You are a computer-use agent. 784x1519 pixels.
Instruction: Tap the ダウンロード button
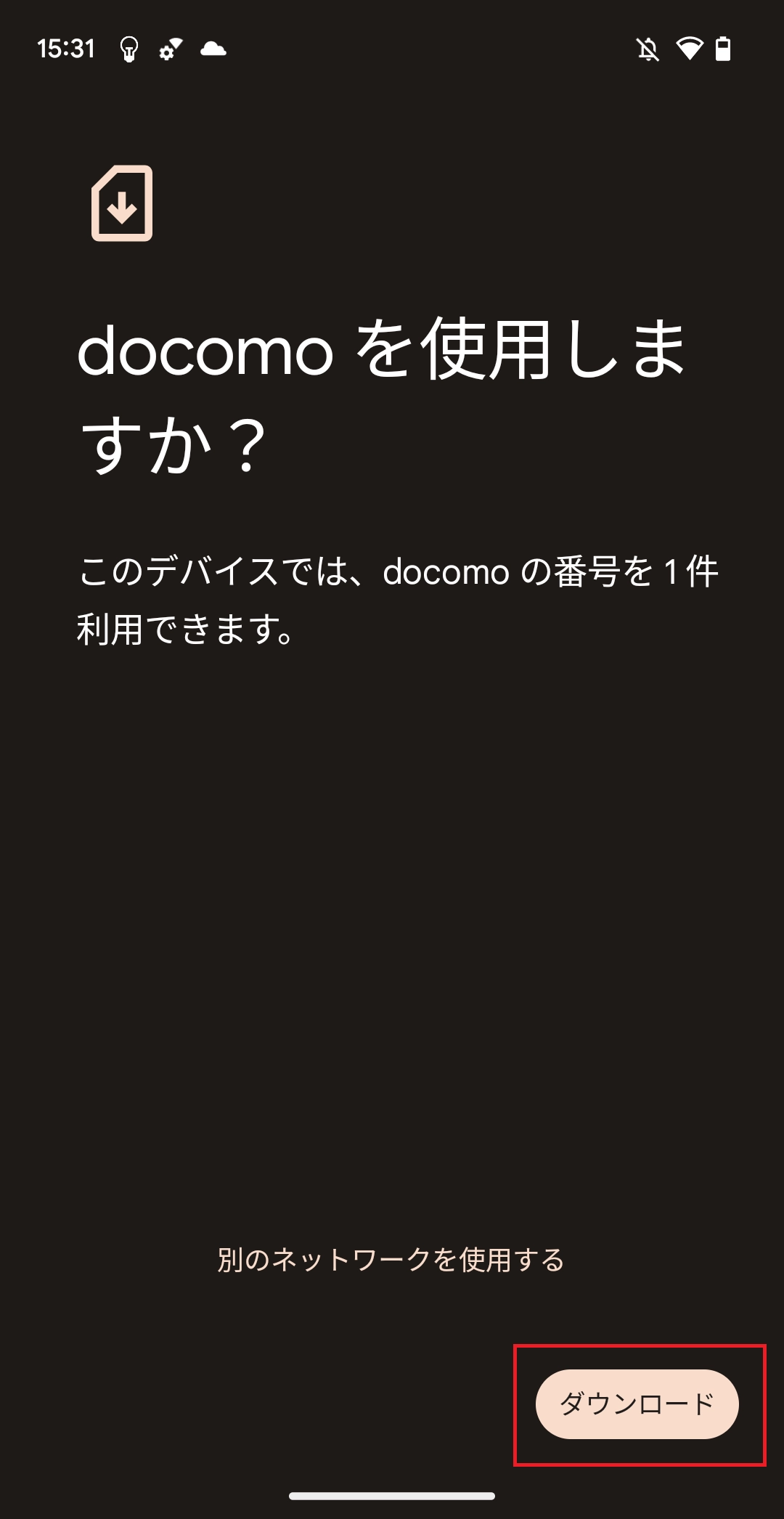coord(637,1404)
